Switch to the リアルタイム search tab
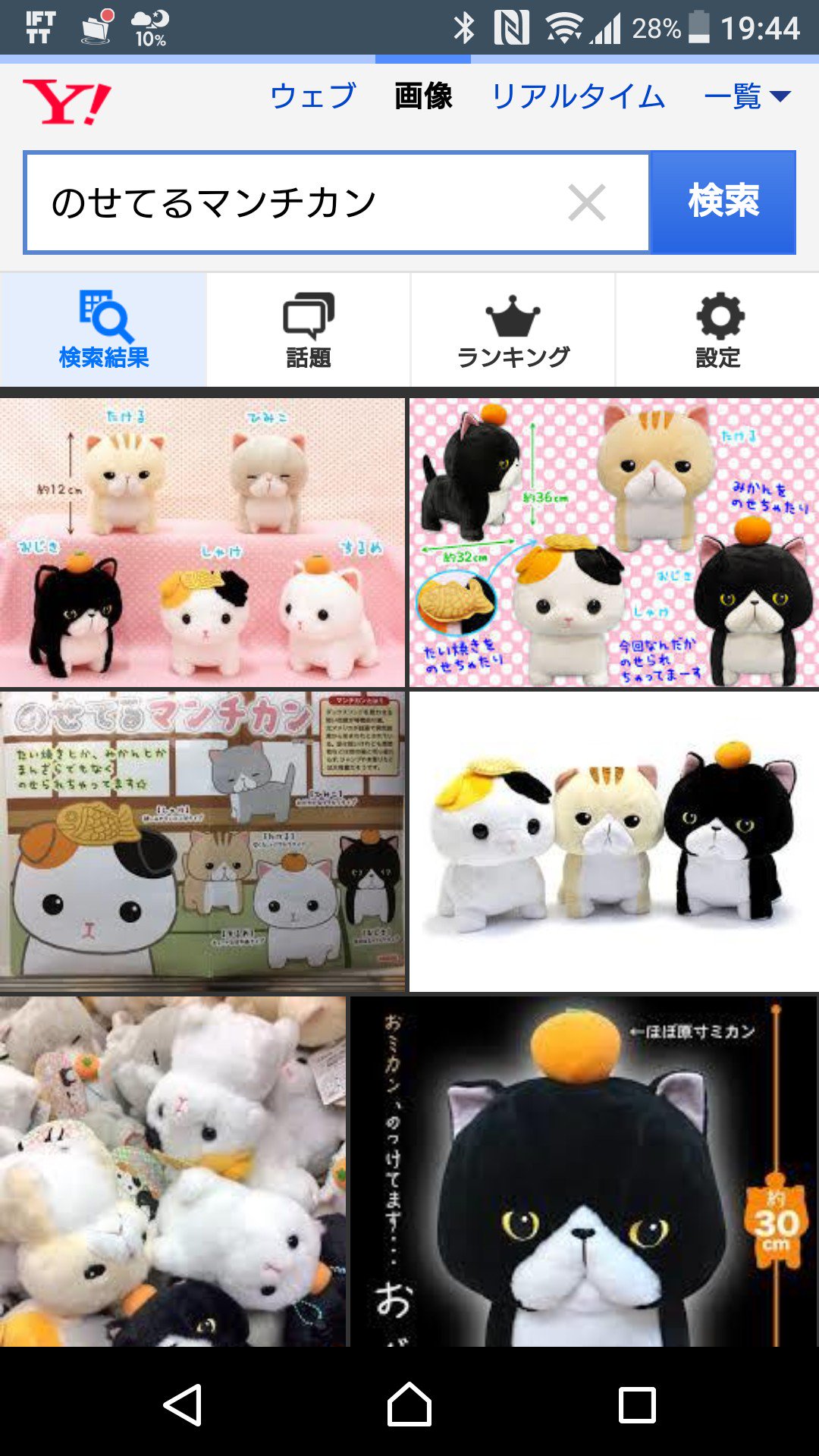The height and width of the screenshot is (1456, 819). click(578, 96)
